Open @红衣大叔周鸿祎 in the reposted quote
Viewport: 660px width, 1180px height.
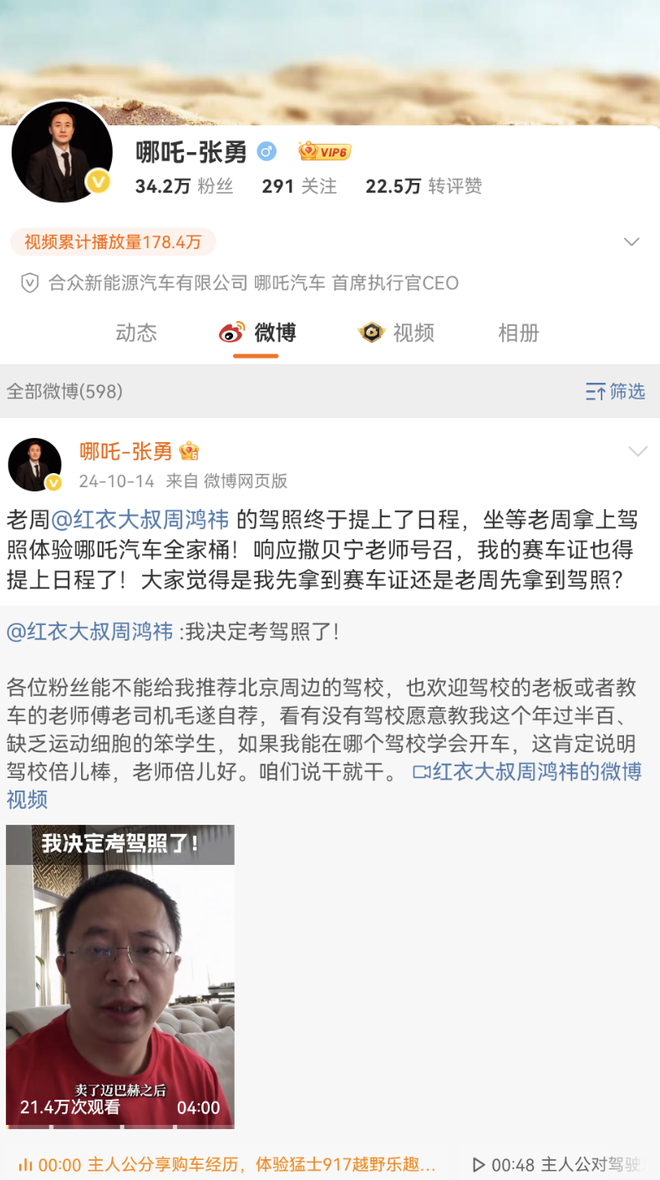(90, 632)
